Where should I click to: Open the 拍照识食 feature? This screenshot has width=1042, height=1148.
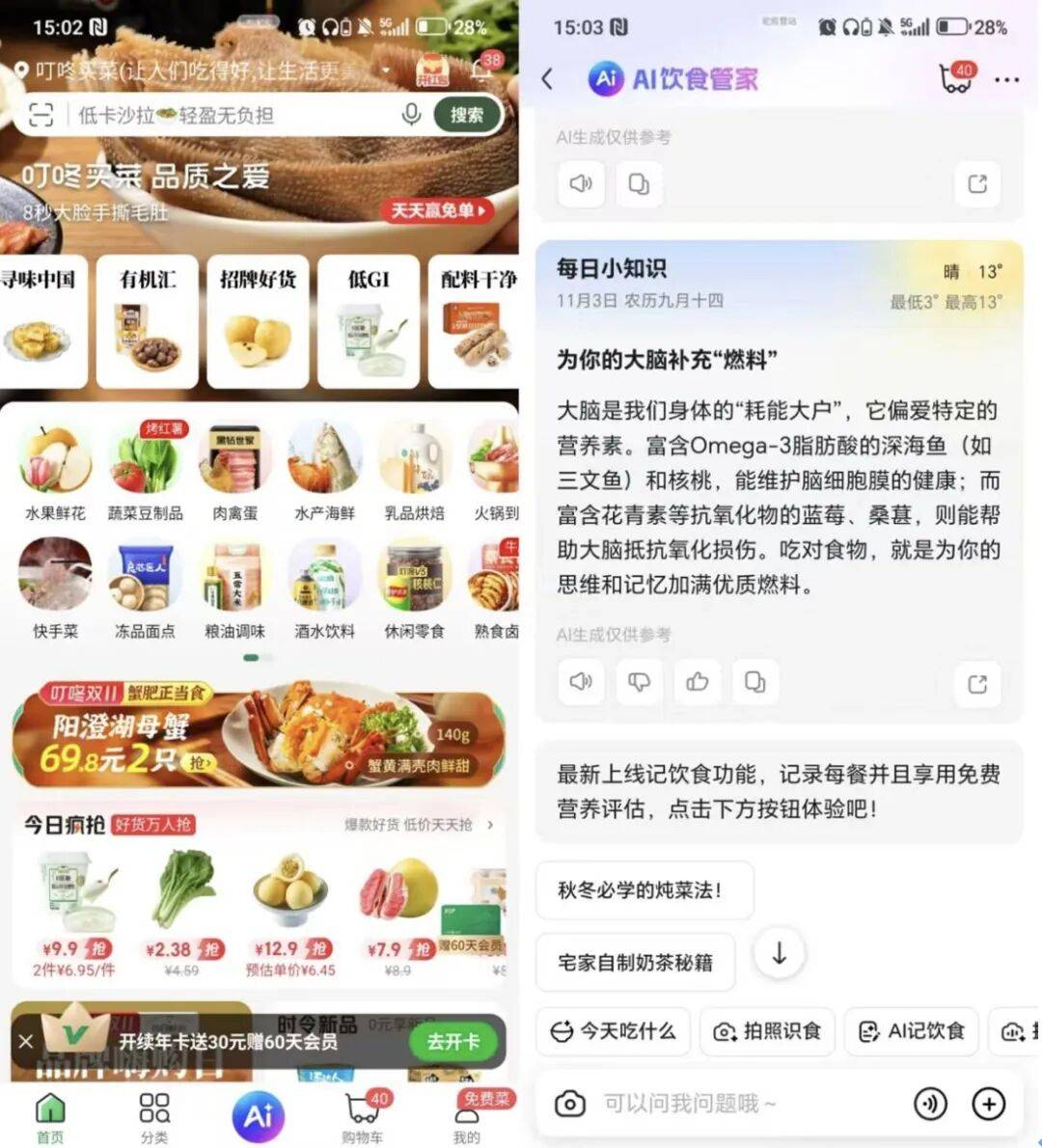point(767,1031)
